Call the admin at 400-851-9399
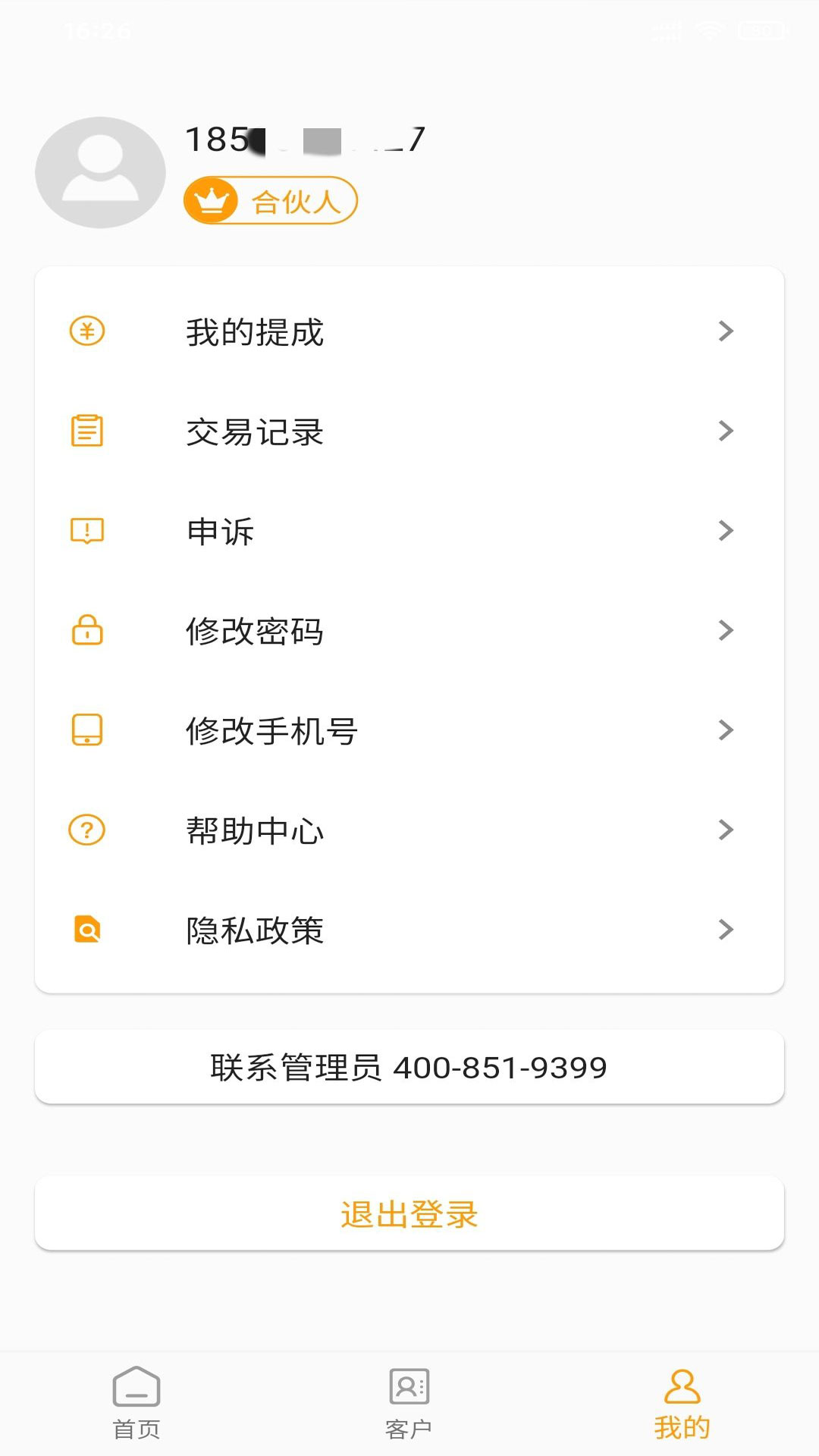819x1456 pixels. pos(409,1066)
